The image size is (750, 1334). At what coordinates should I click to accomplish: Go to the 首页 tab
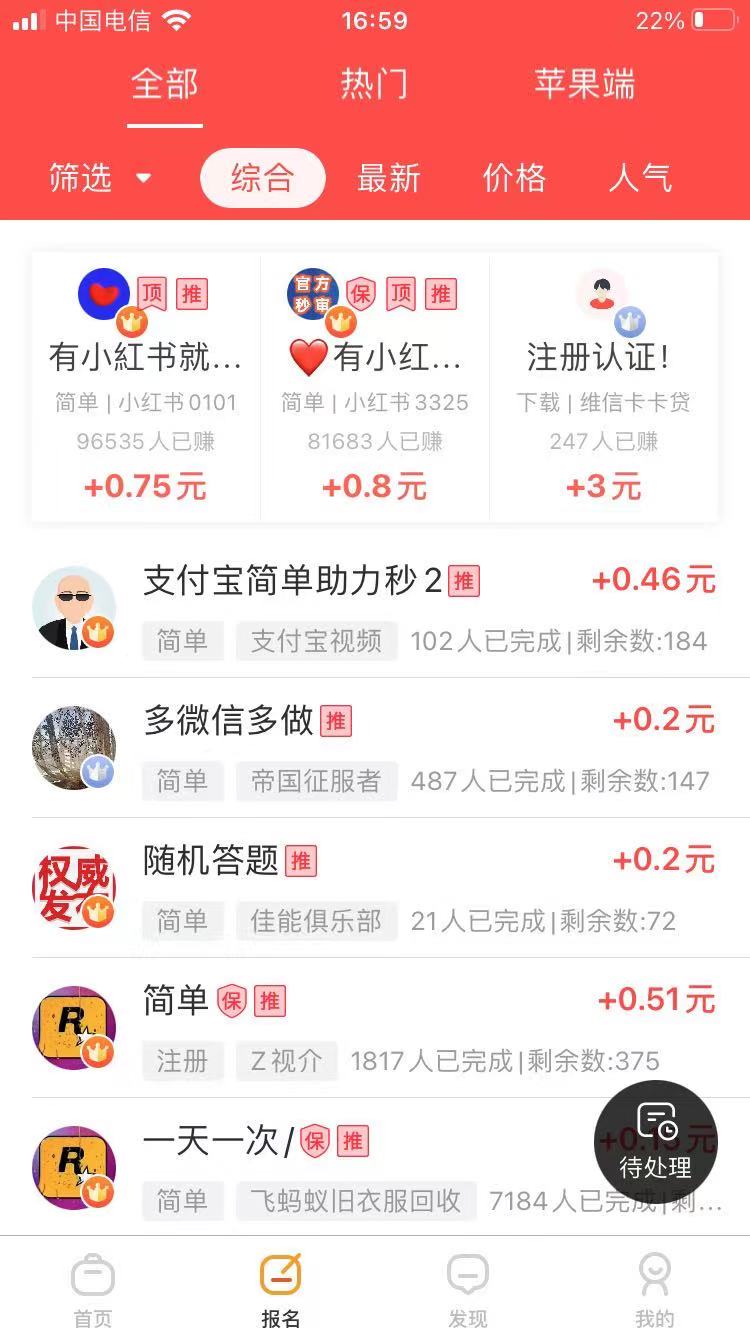pos(93,1290)
